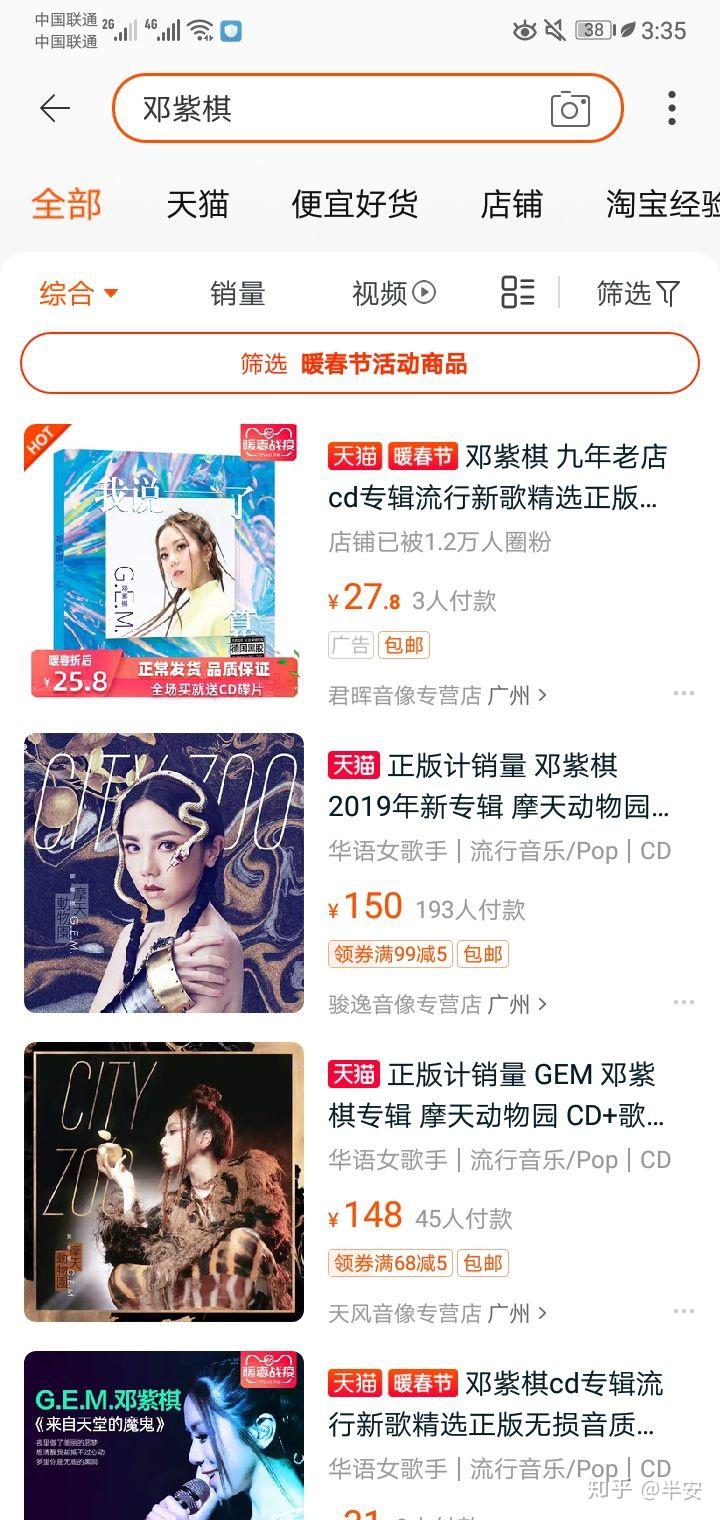720x1520 pixels.
Task: Toggle the list/grid layout icon
Action: (x=517, y=292)
